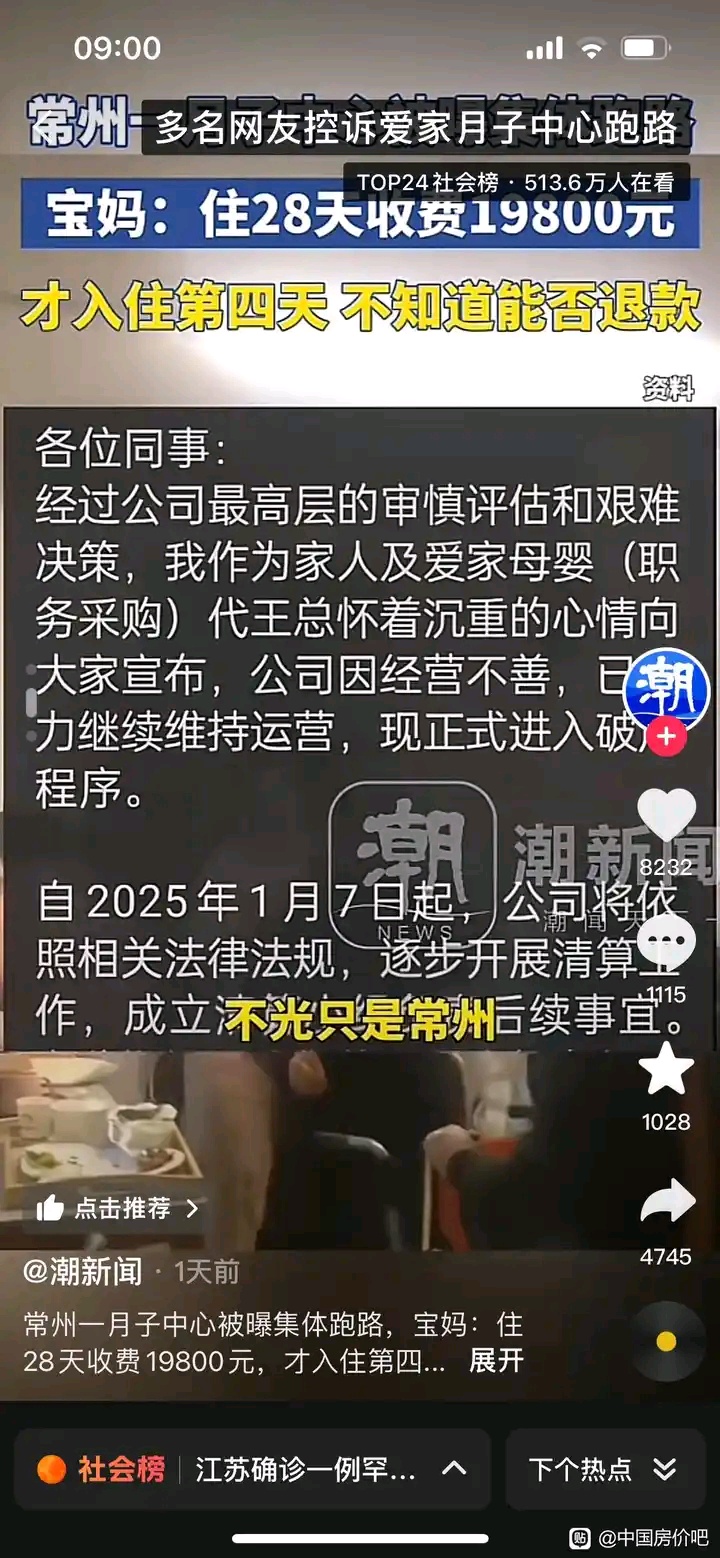This screenshot has height=1558, width=720.
Task: Follow 潮新闻 with the plus button
Action: pyautogui.click(x=667, y=738)
